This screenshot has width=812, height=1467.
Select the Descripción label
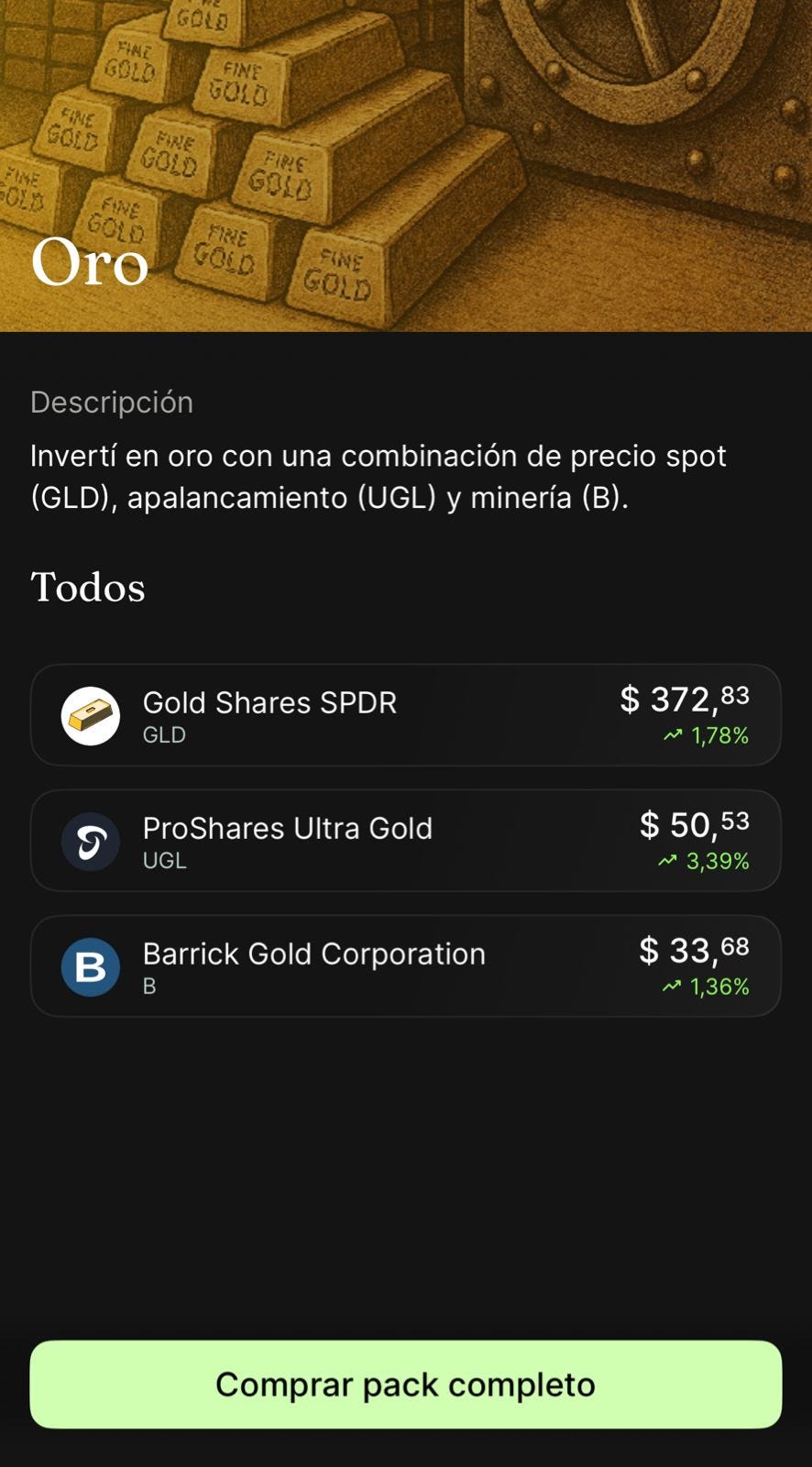(x=112, y=401)
